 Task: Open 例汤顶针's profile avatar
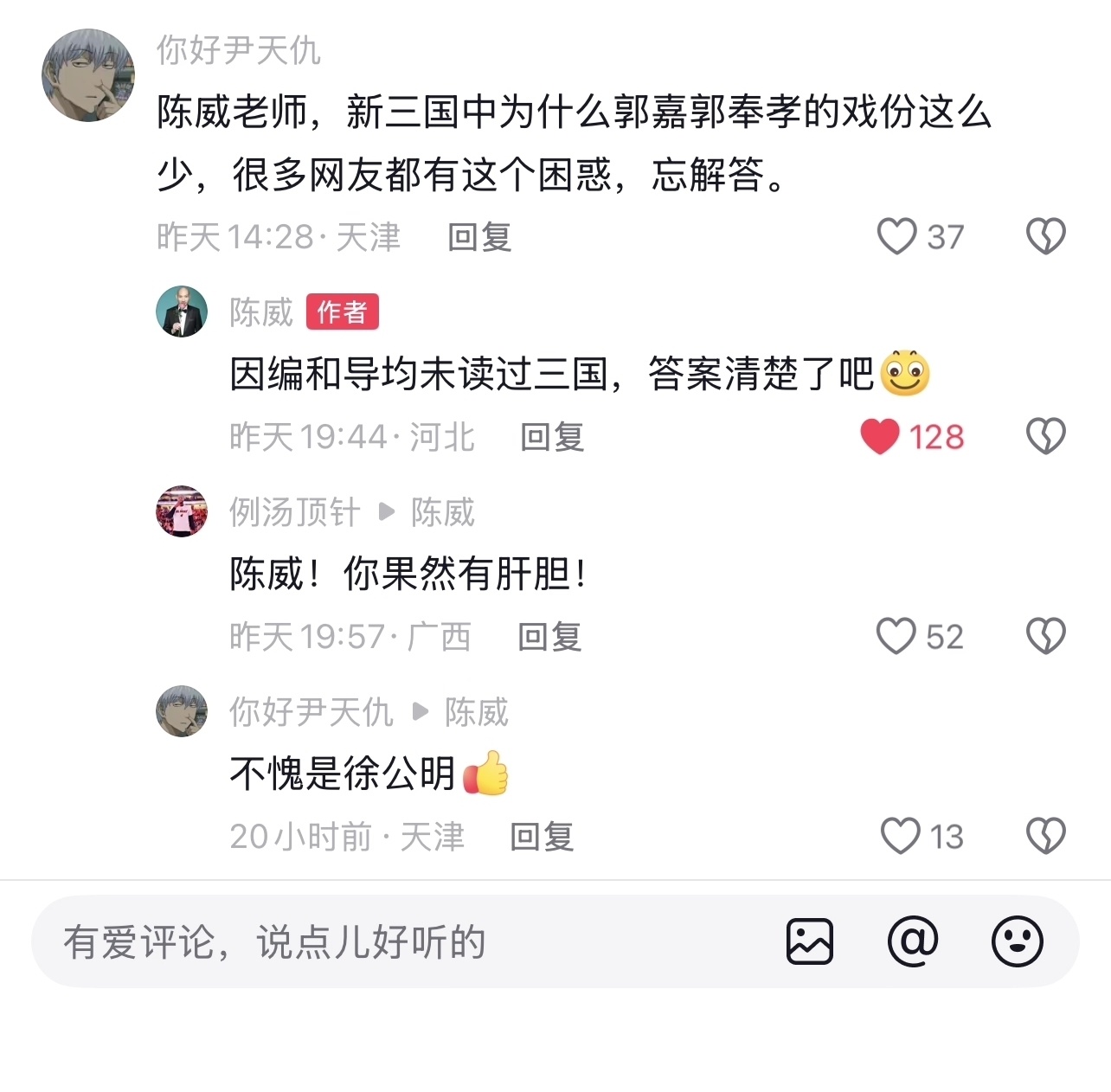click(182, 511)
